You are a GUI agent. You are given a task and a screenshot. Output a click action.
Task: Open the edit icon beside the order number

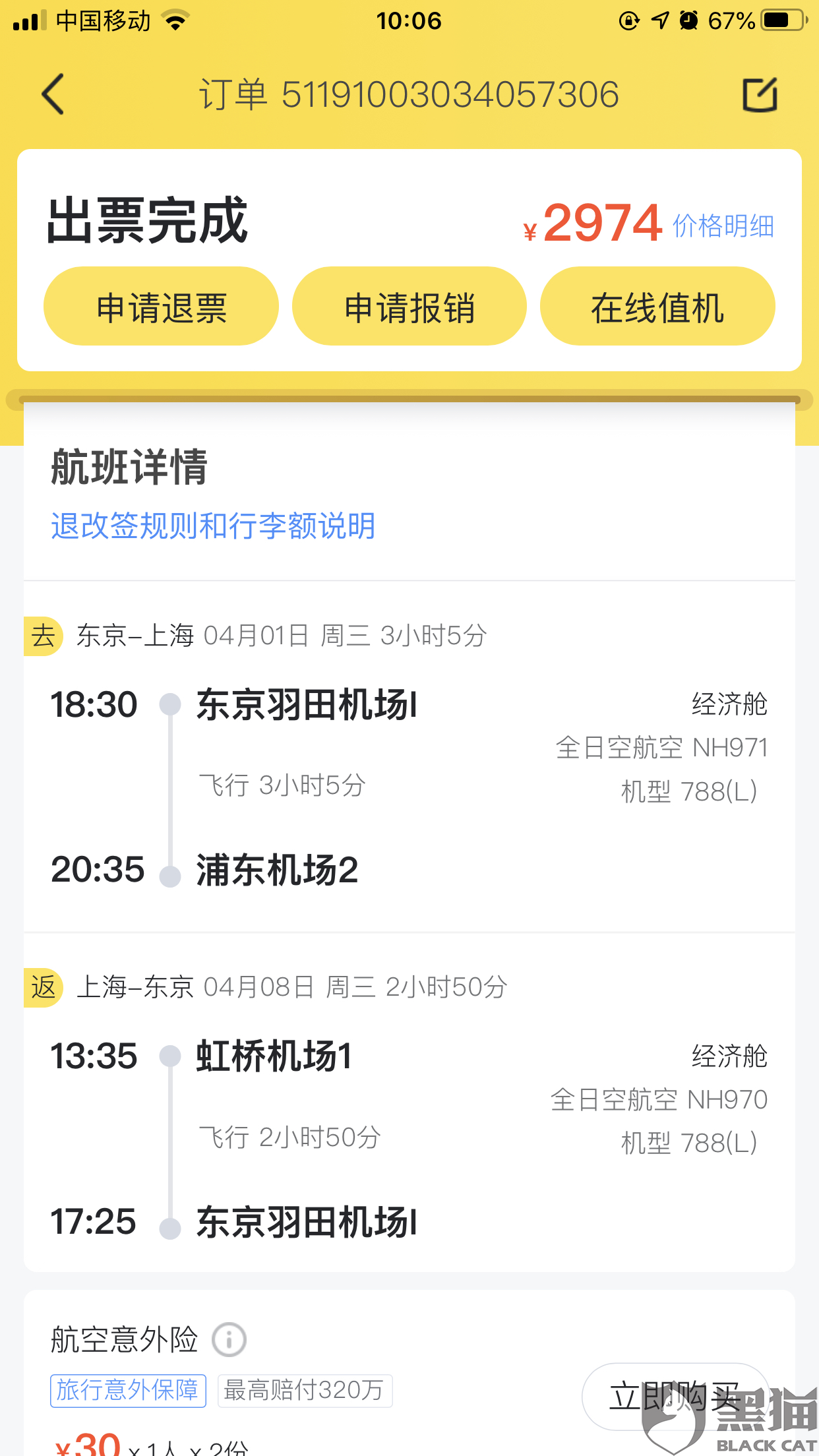[x=760, y=94]
